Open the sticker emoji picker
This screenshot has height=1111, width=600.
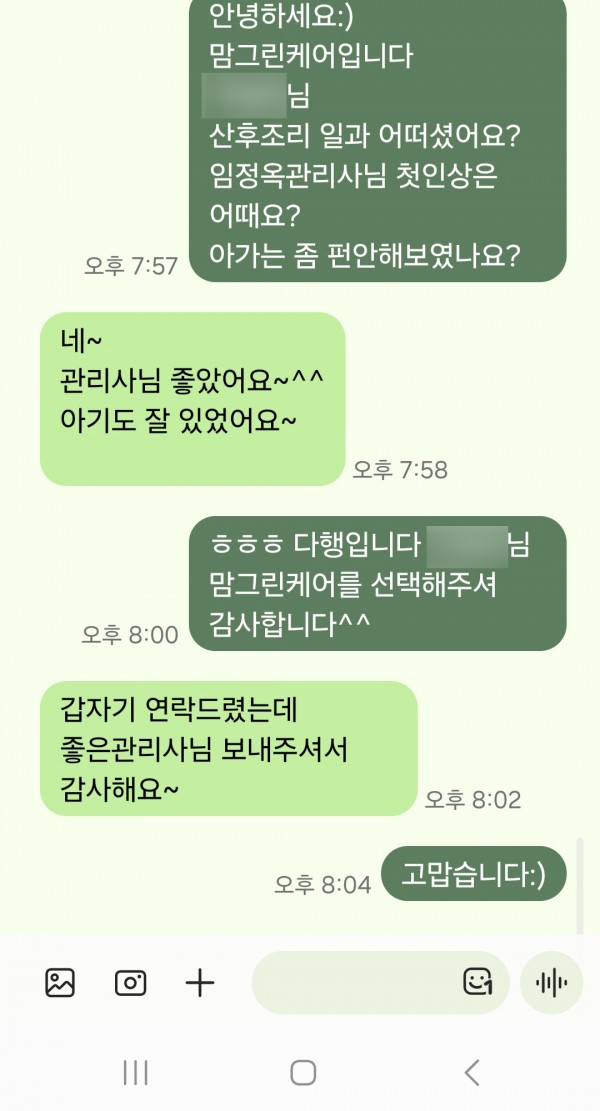(478, 983)
